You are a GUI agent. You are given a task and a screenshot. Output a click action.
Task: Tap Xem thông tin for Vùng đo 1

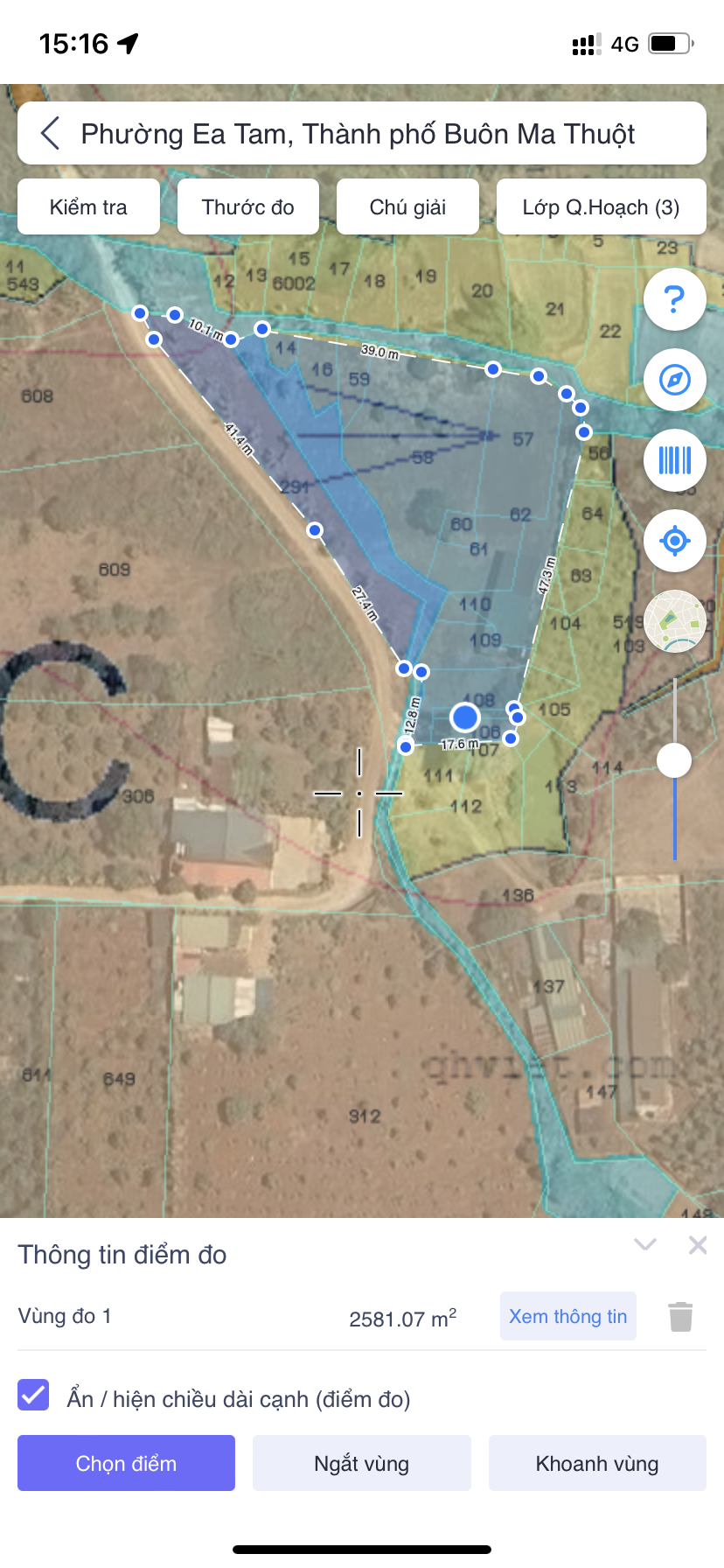tap(568, 1316)
